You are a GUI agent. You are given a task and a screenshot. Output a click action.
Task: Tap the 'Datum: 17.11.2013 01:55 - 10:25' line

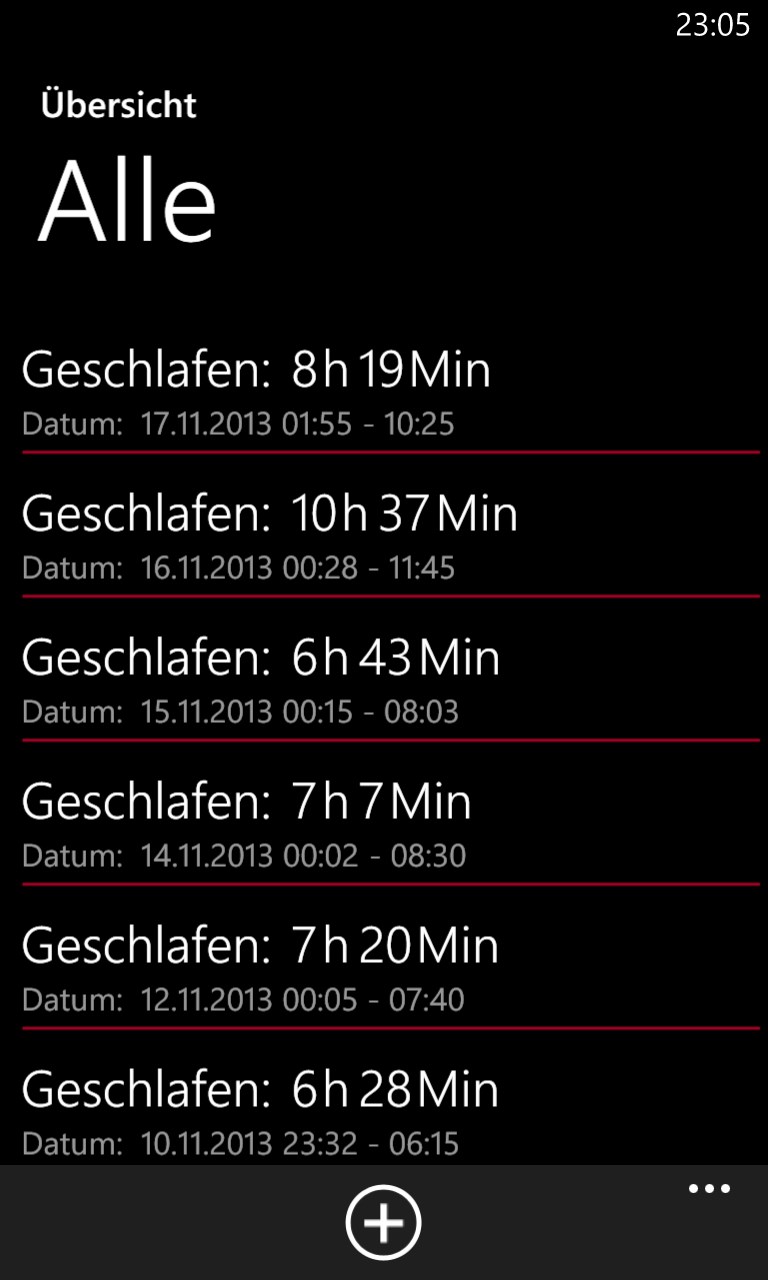(x=238, y=424)
